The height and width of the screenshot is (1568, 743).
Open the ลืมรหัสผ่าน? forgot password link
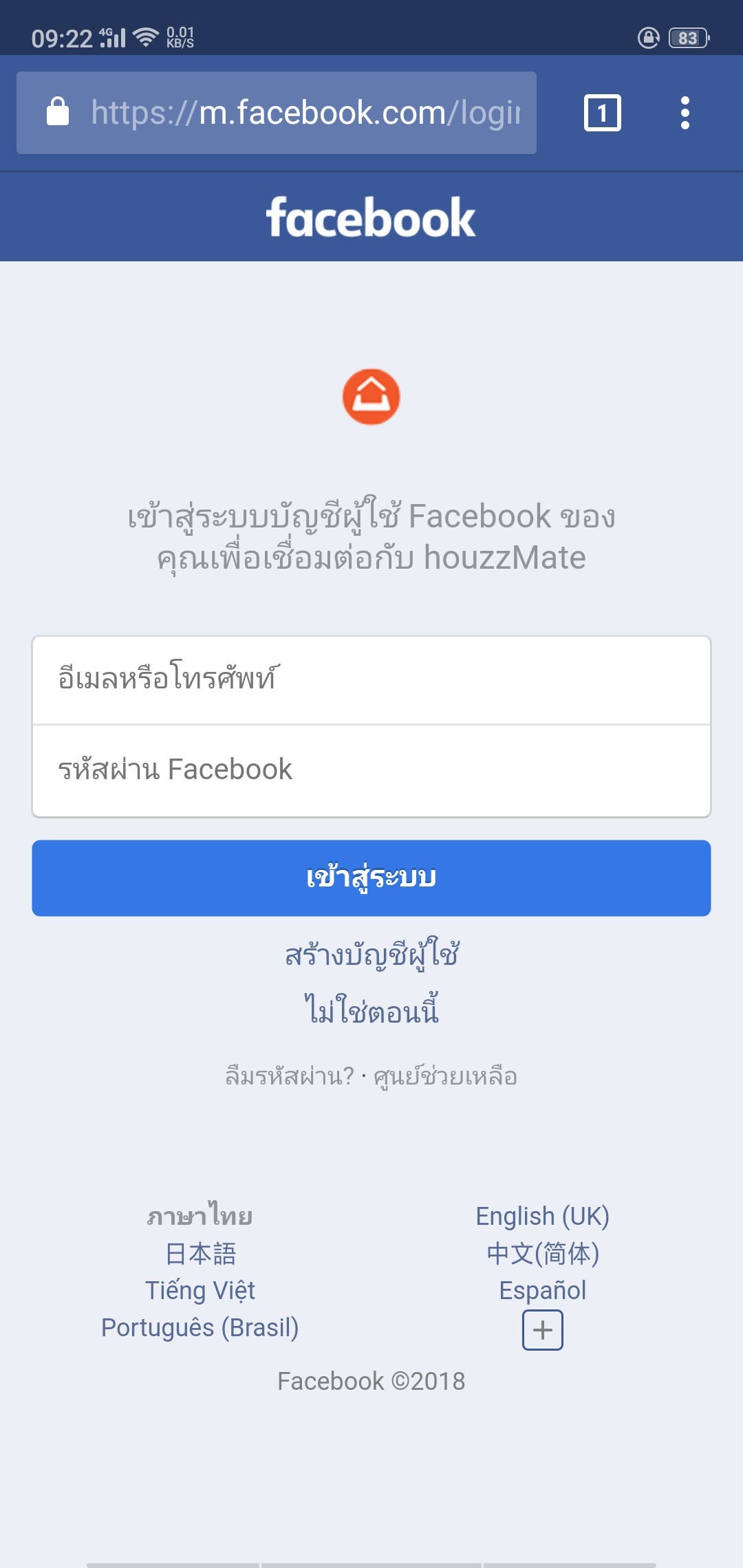click(290, 1076)
